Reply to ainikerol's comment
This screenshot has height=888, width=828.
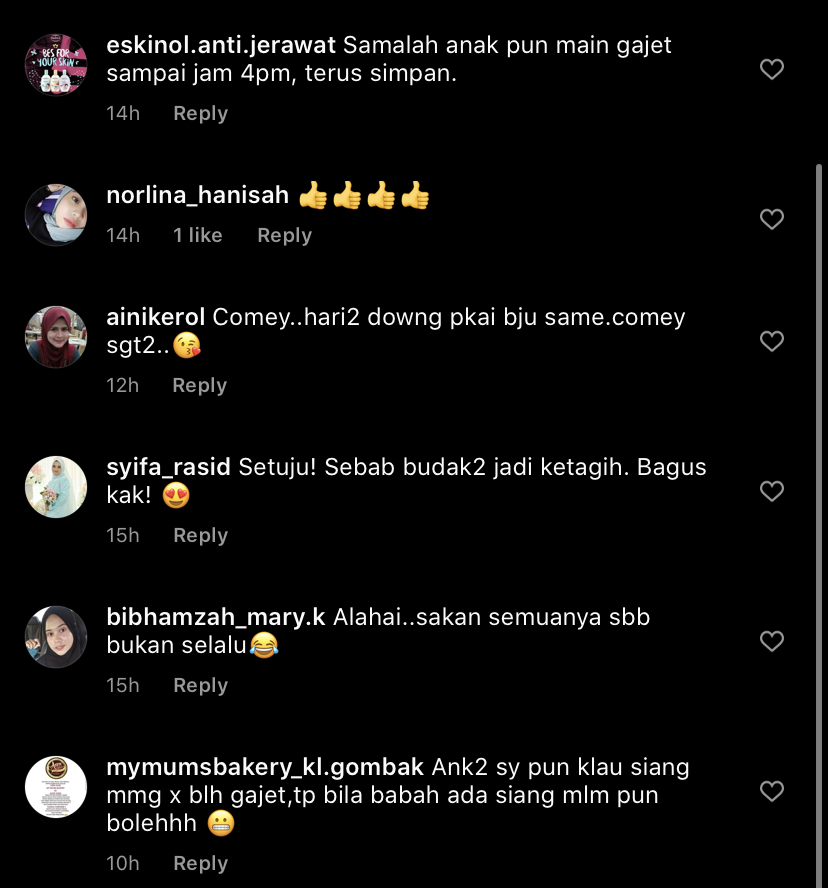tap(199, 386)
